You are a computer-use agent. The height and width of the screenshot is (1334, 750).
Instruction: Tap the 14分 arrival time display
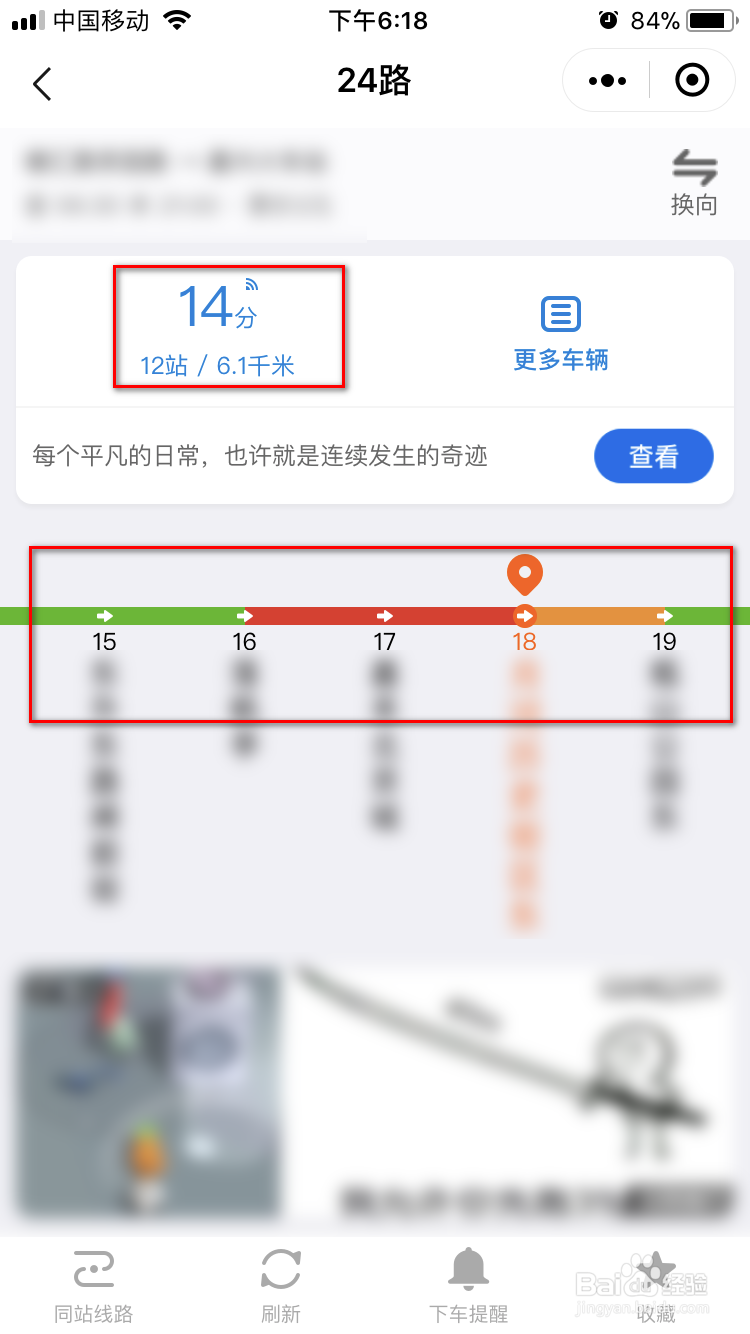[210, 308]
